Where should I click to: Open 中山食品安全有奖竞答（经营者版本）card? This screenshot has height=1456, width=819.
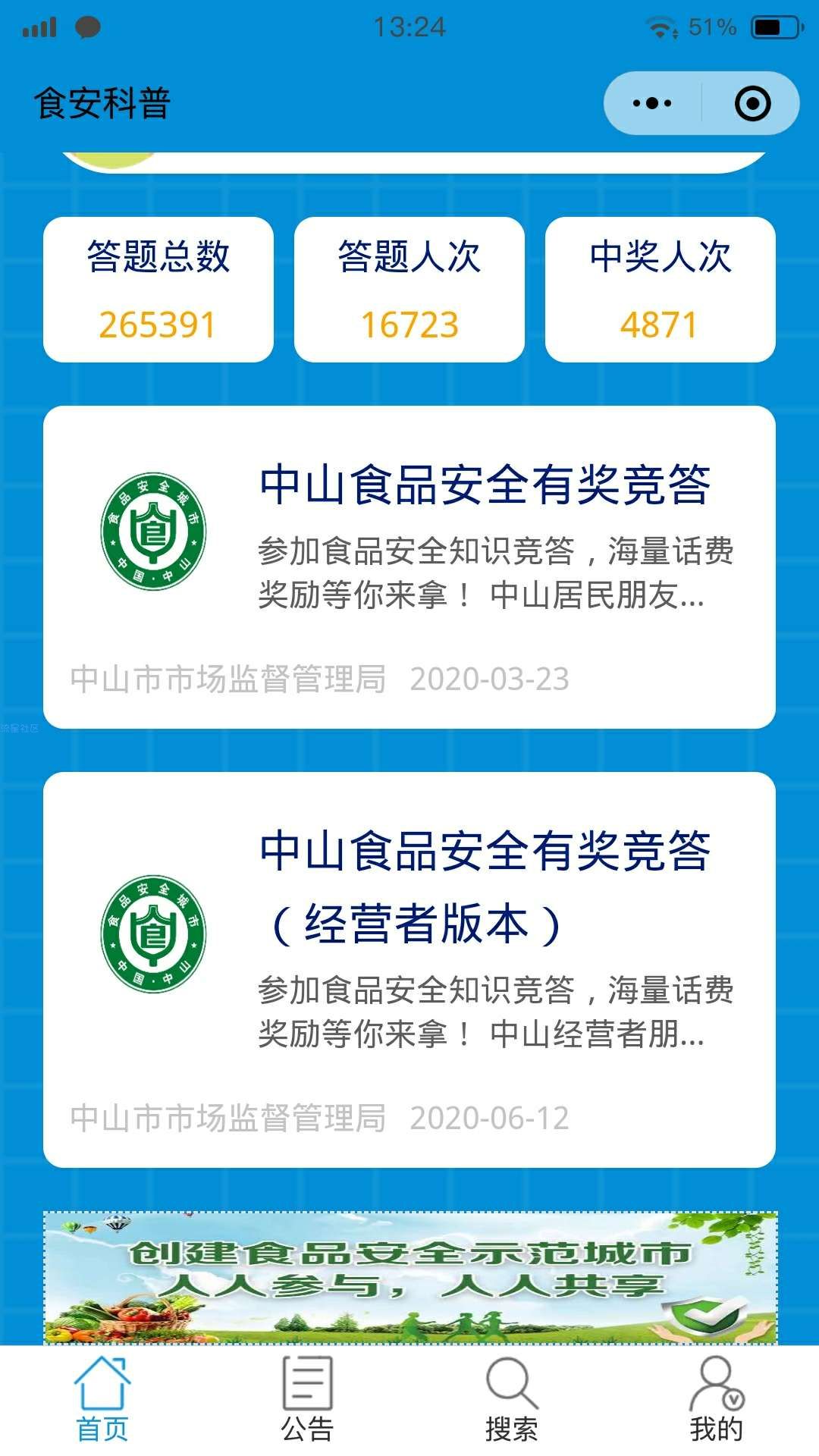pos(409,969)
